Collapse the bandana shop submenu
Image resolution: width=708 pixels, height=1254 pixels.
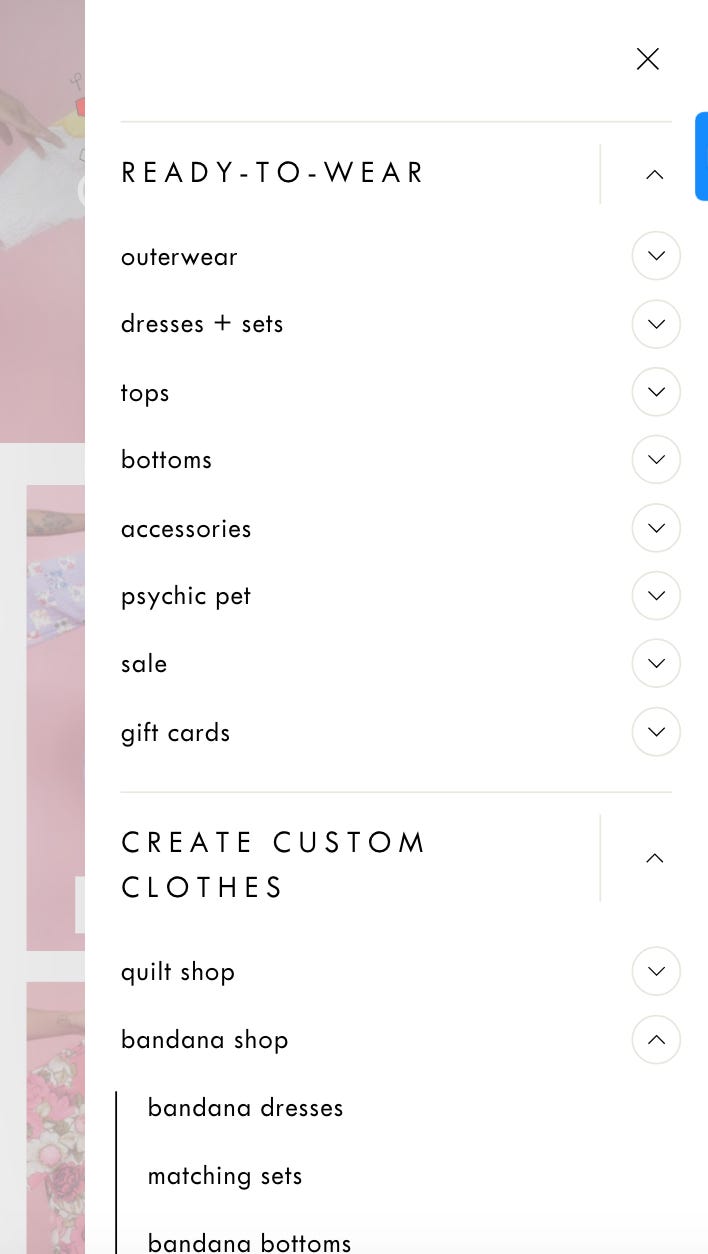coord(656,1040)
